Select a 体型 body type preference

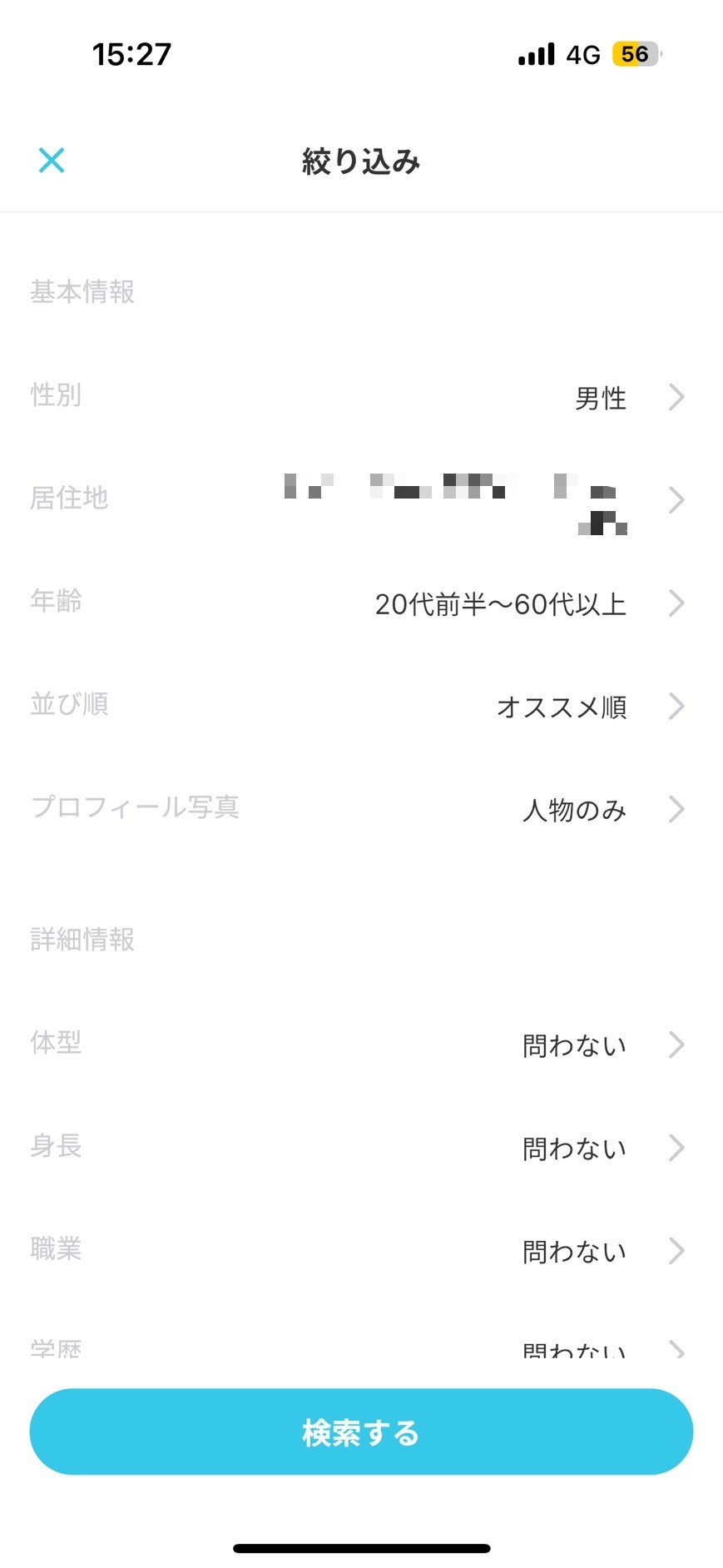coord(361,1045)
